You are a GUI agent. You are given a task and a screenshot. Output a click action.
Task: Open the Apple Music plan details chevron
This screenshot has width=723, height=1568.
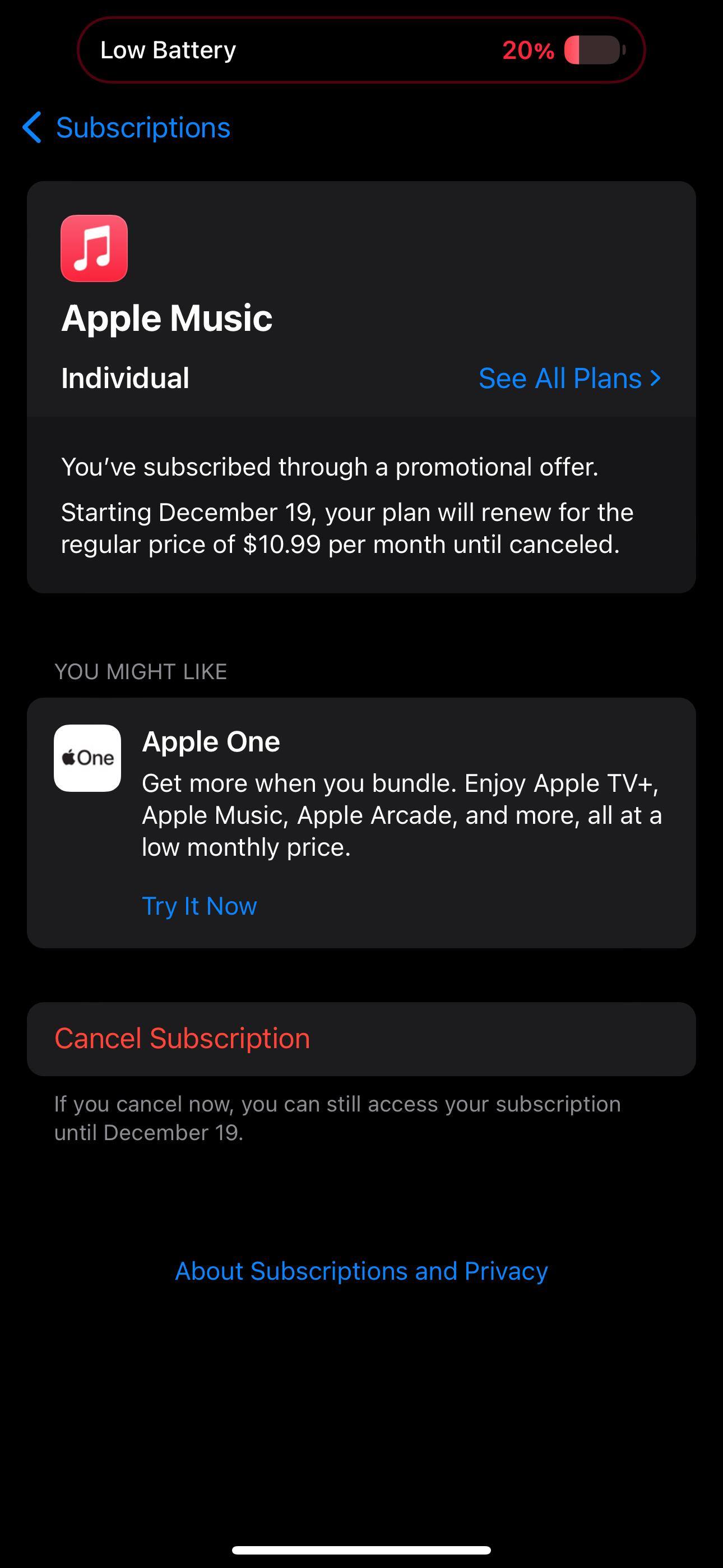tap(656, 378)
